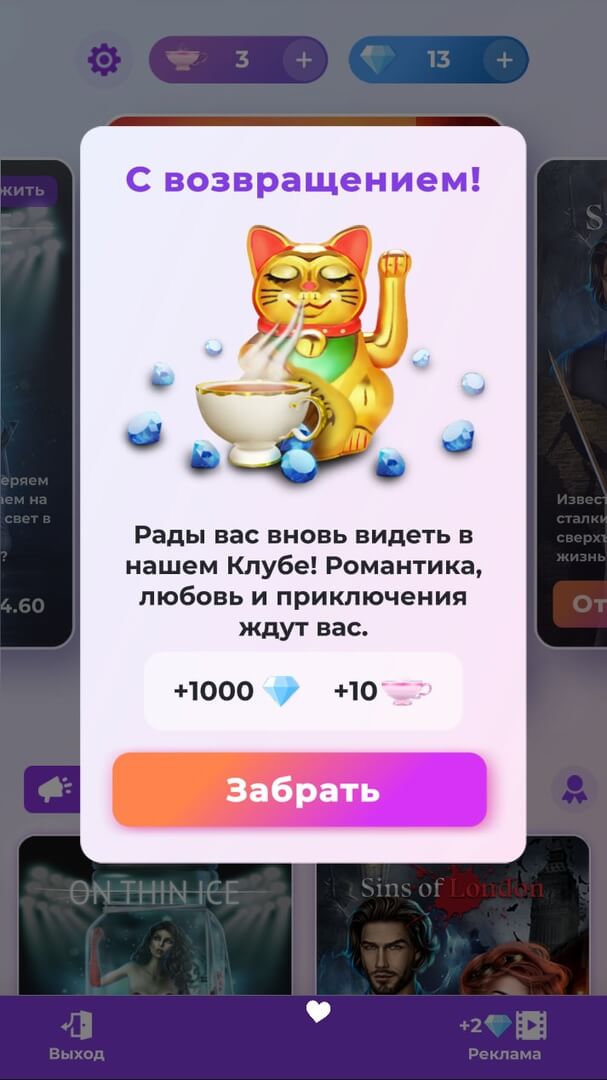Open the settings gear
Image resolution: width=607 pixels, height=1080 pixels.
tap(104, 61)
